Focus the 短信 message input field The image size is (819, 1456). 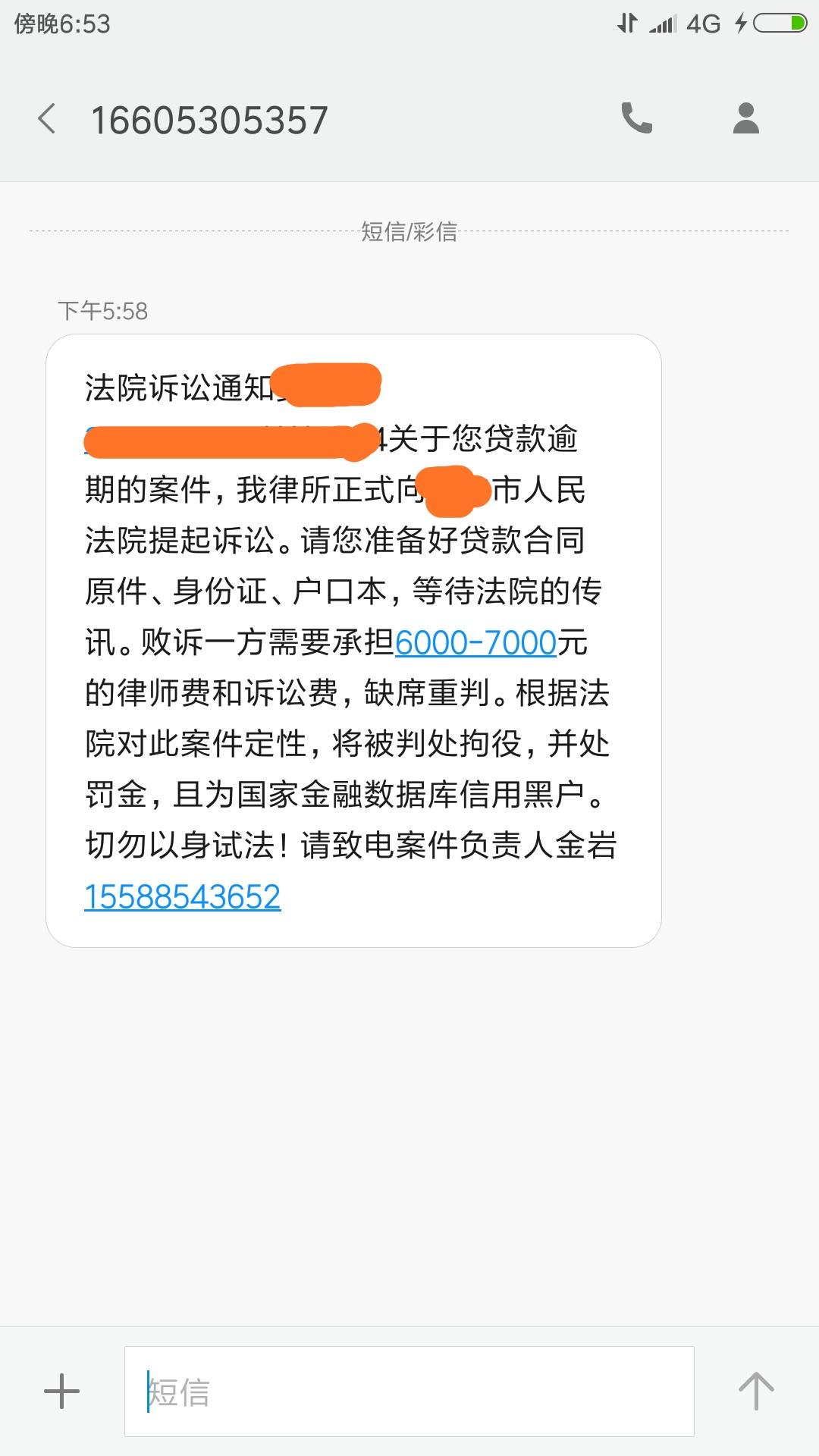tap(409, 1392)
